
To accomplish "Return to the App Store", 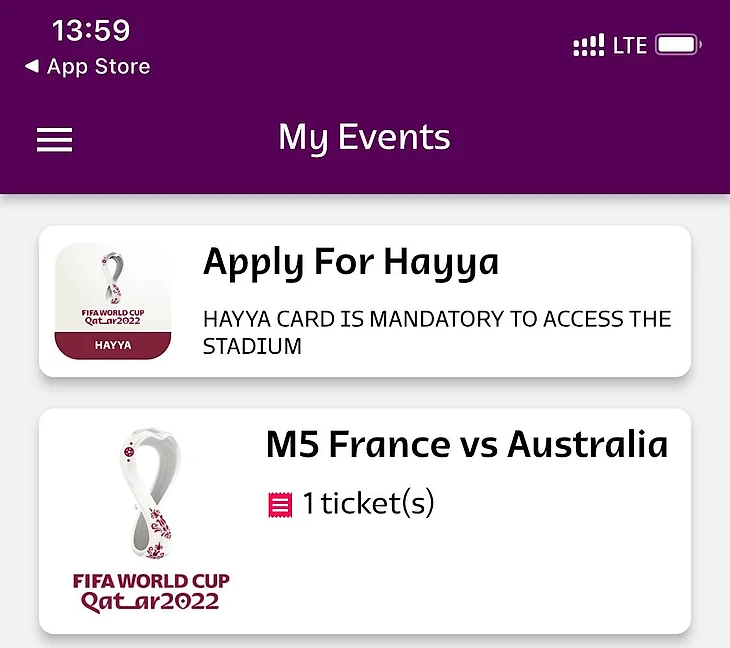I will (x=87, y=67).
